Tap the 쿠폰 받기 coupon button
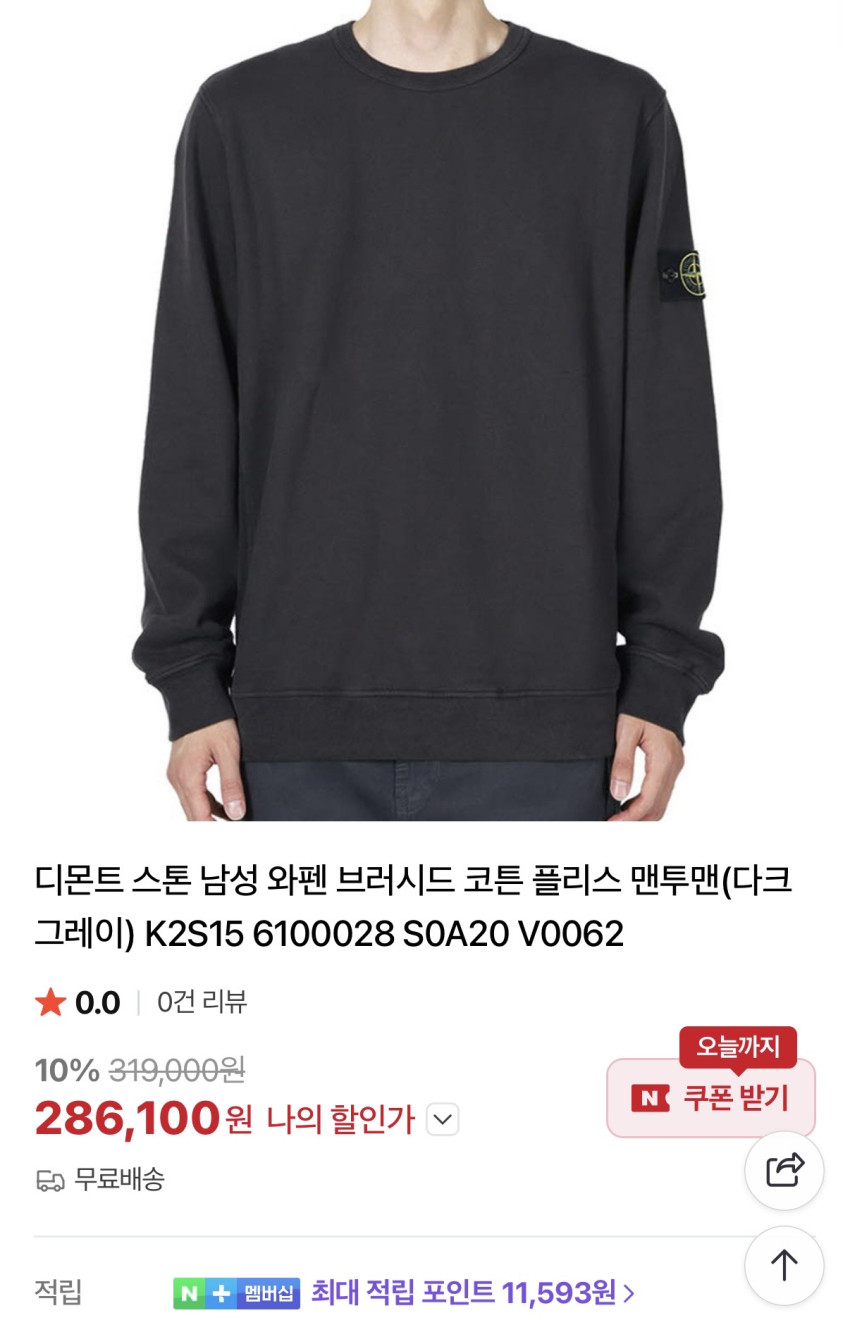This screenshot has height=1320, width=850. pos(711,1098)
